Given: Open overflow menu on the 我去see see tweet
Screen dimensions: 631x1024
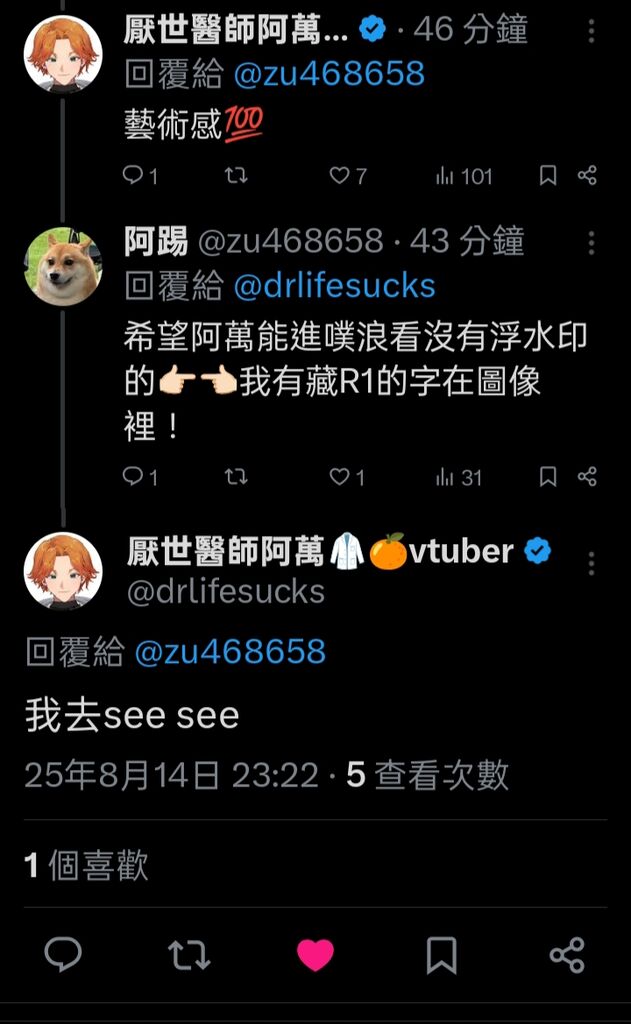Looking at the screenshot, I should point(591,563).
